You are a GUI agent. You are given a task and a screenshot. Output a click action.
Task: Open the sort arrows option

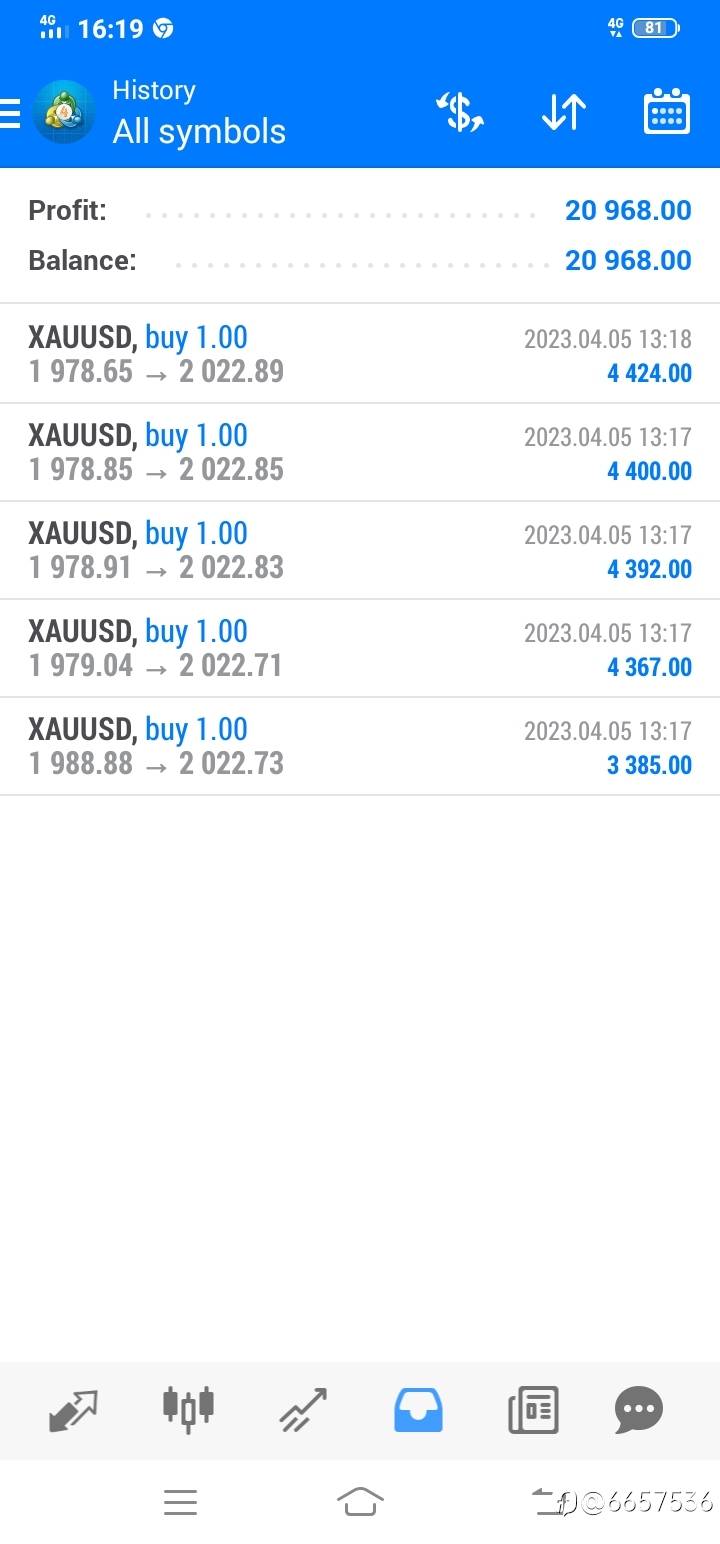click(564, 112)
